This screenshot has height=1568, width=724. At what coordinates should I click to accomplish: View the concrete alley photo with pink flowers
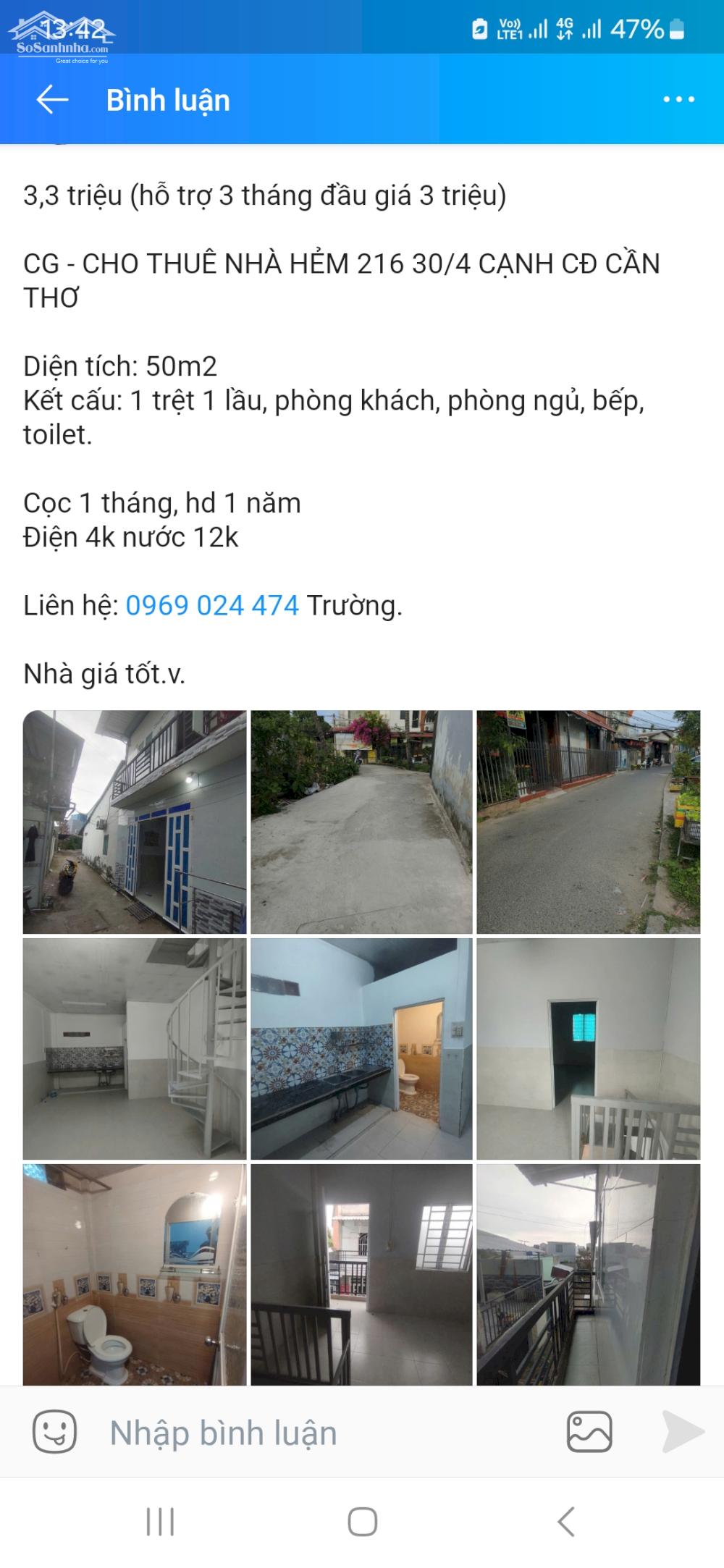click(361, 822)
